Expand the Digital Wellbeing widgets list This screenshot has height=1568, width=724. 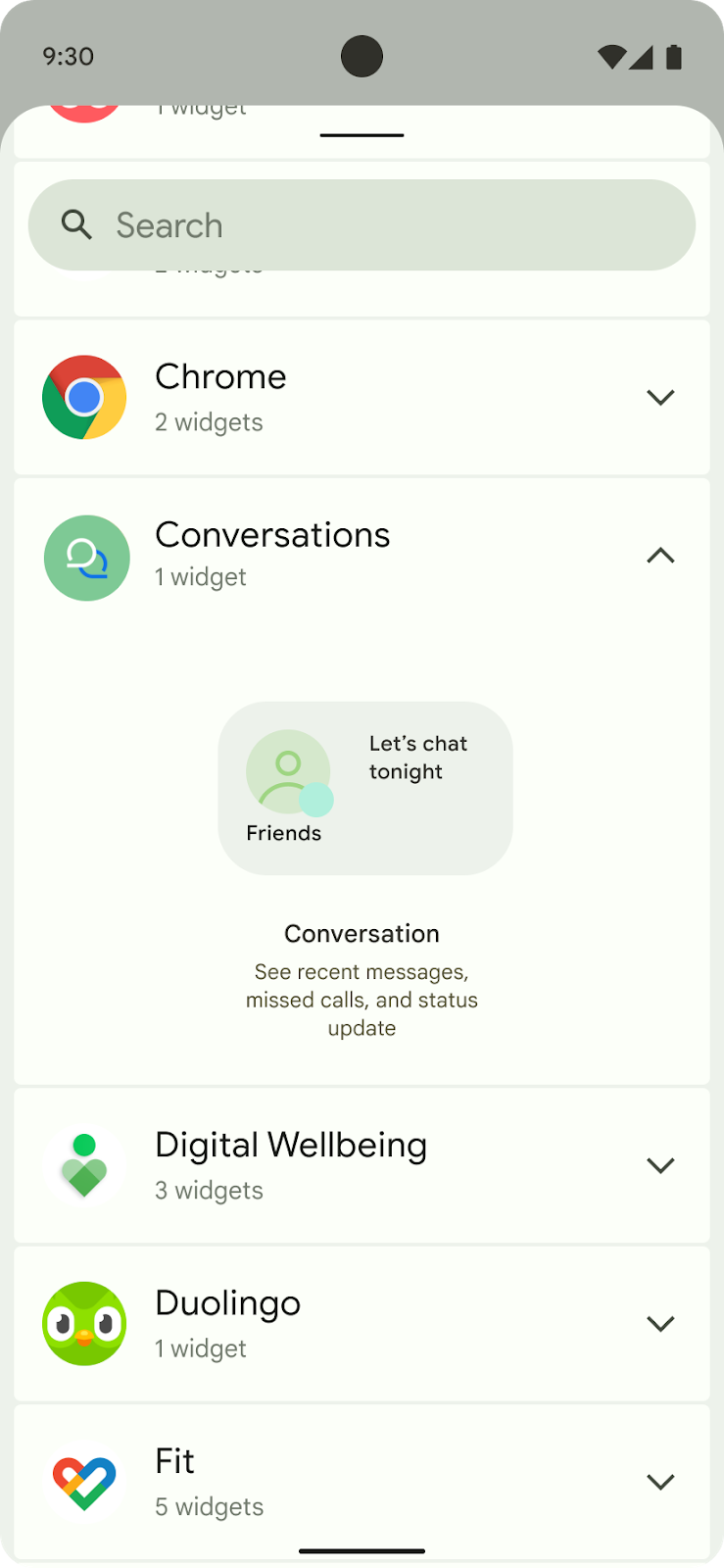[661, 1166]
